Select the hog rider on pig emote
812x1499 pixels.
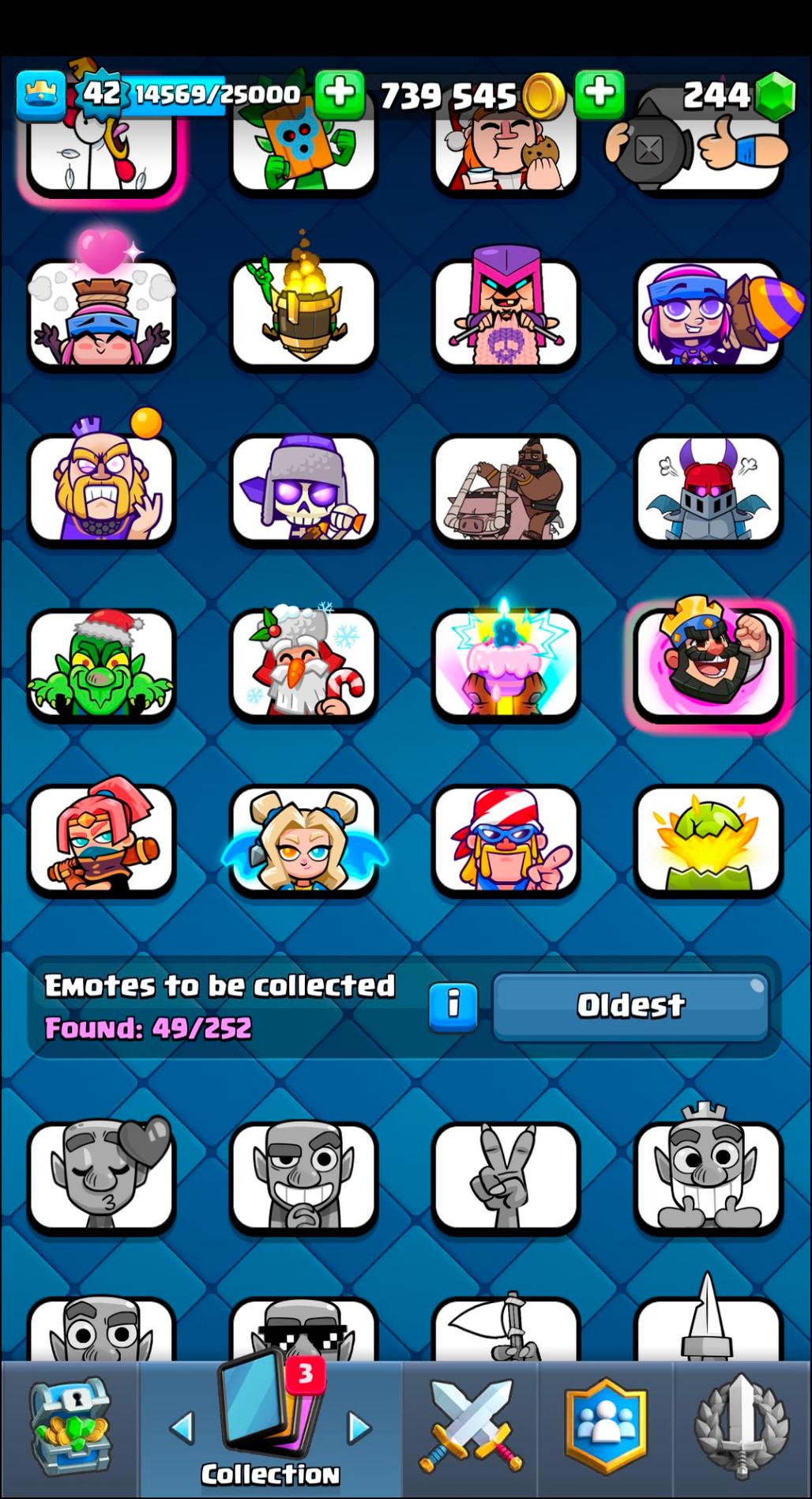[x=506, y=490]
